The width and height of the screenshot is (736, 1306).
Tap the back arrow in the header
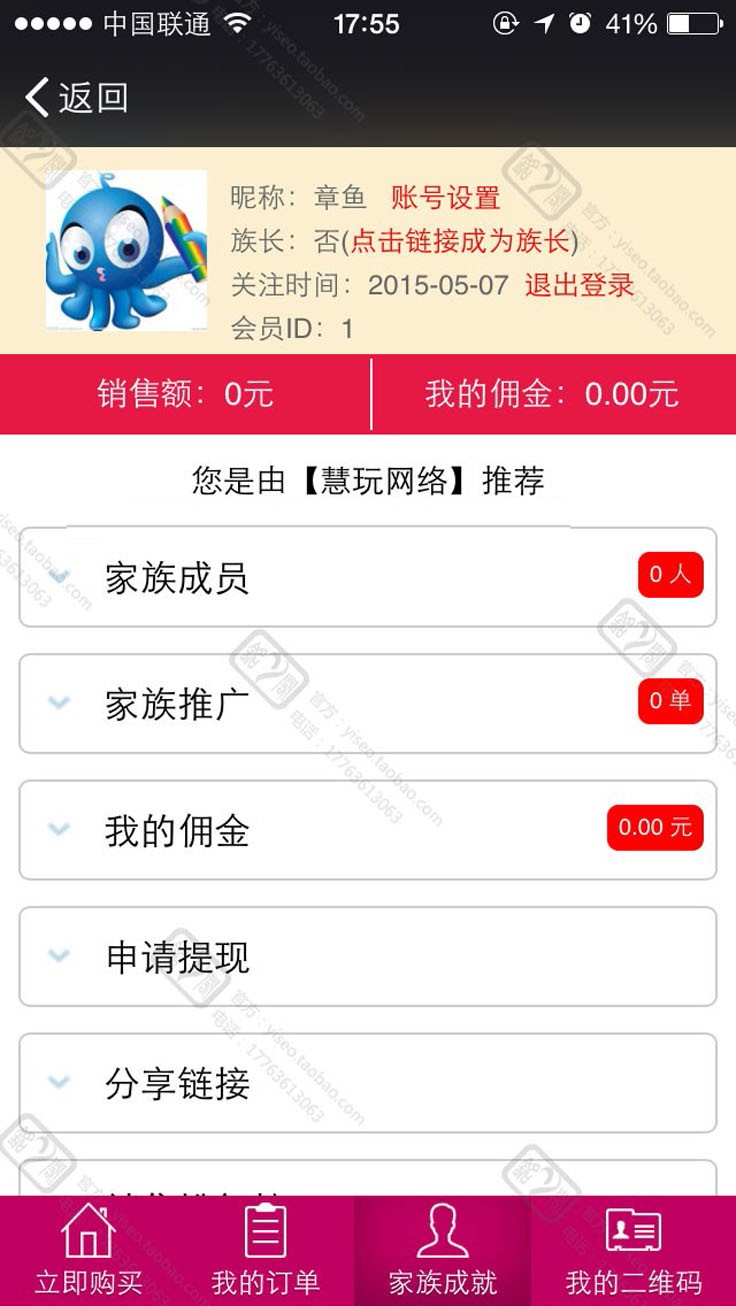click(36, 97)
